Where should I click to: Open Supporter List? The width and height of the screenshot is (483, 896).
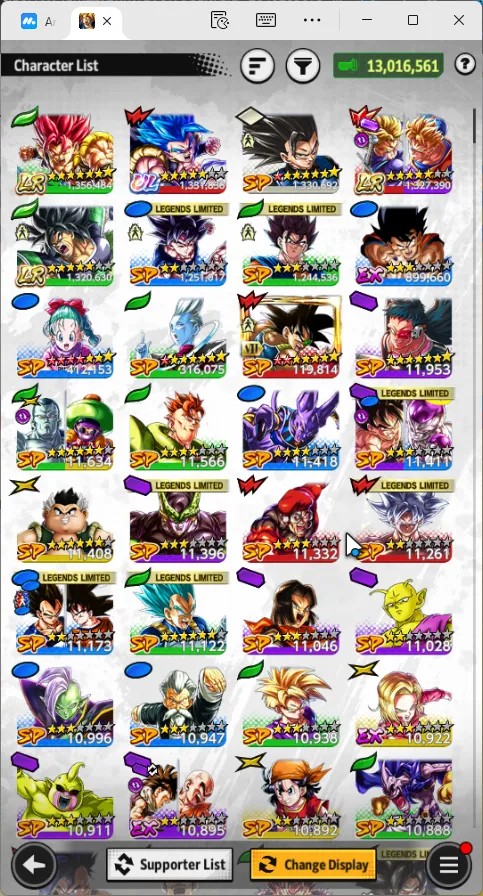[x=170, y=865]
